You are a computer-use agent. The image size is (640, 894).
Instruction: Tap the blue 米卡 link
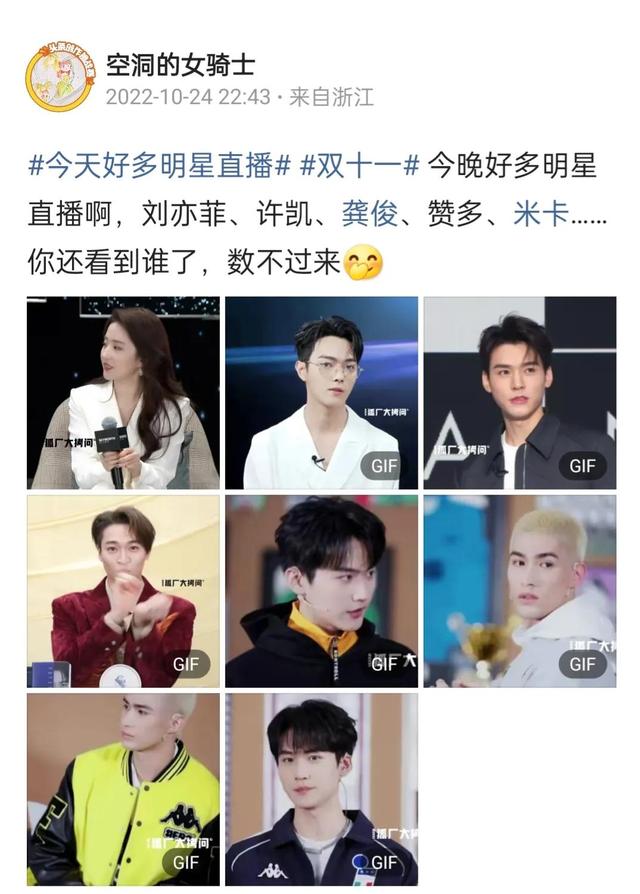[541, 214]
